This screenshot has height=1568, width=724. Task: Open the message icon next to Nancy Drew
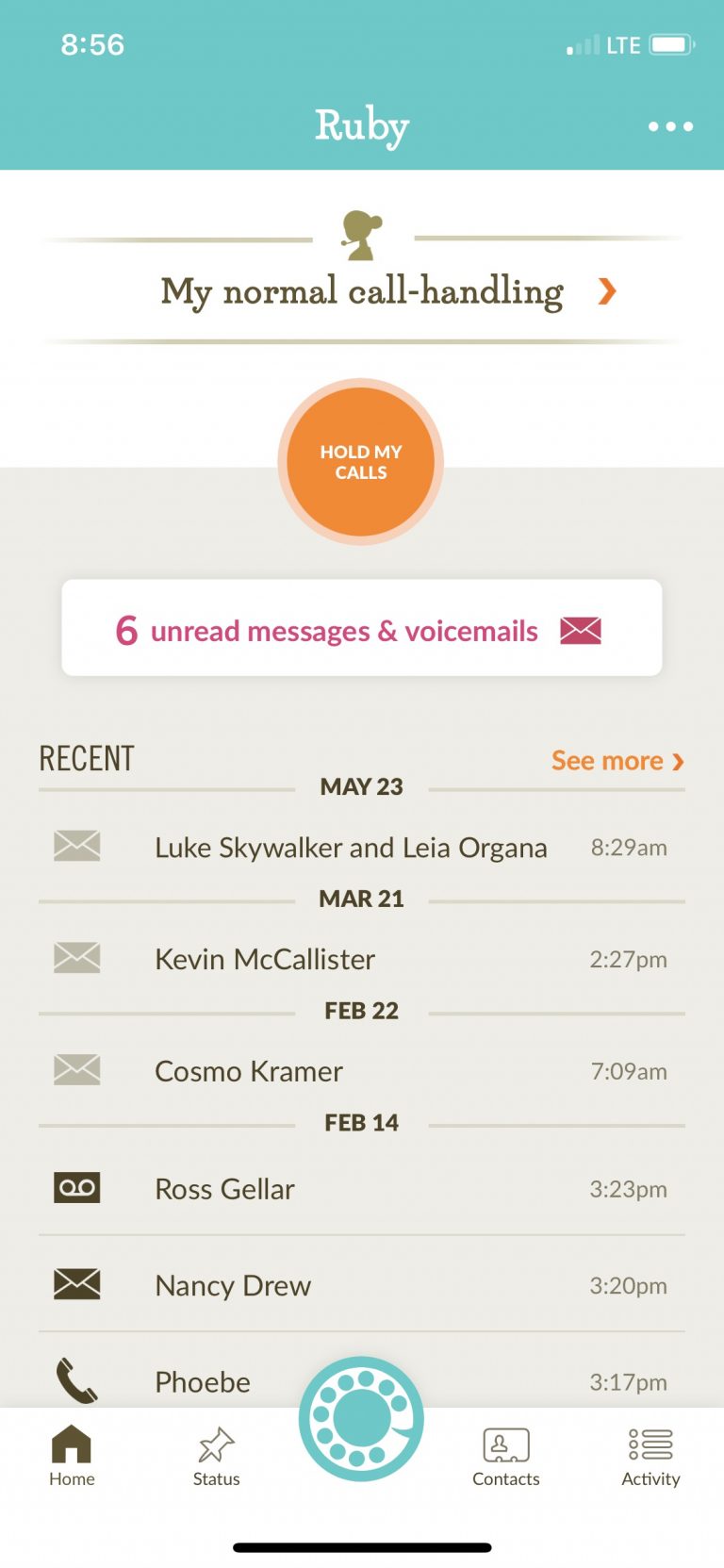point(76,1285)
